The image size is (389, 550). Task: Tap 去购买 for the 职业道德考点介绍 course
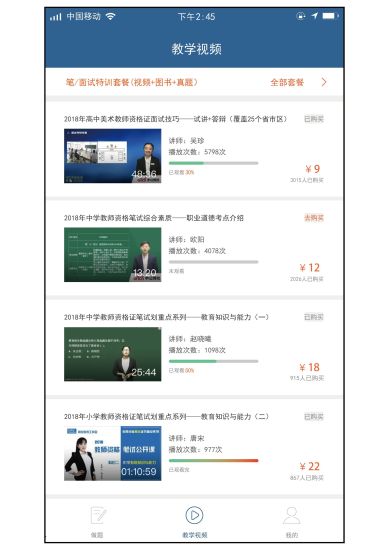click(314, 218)
